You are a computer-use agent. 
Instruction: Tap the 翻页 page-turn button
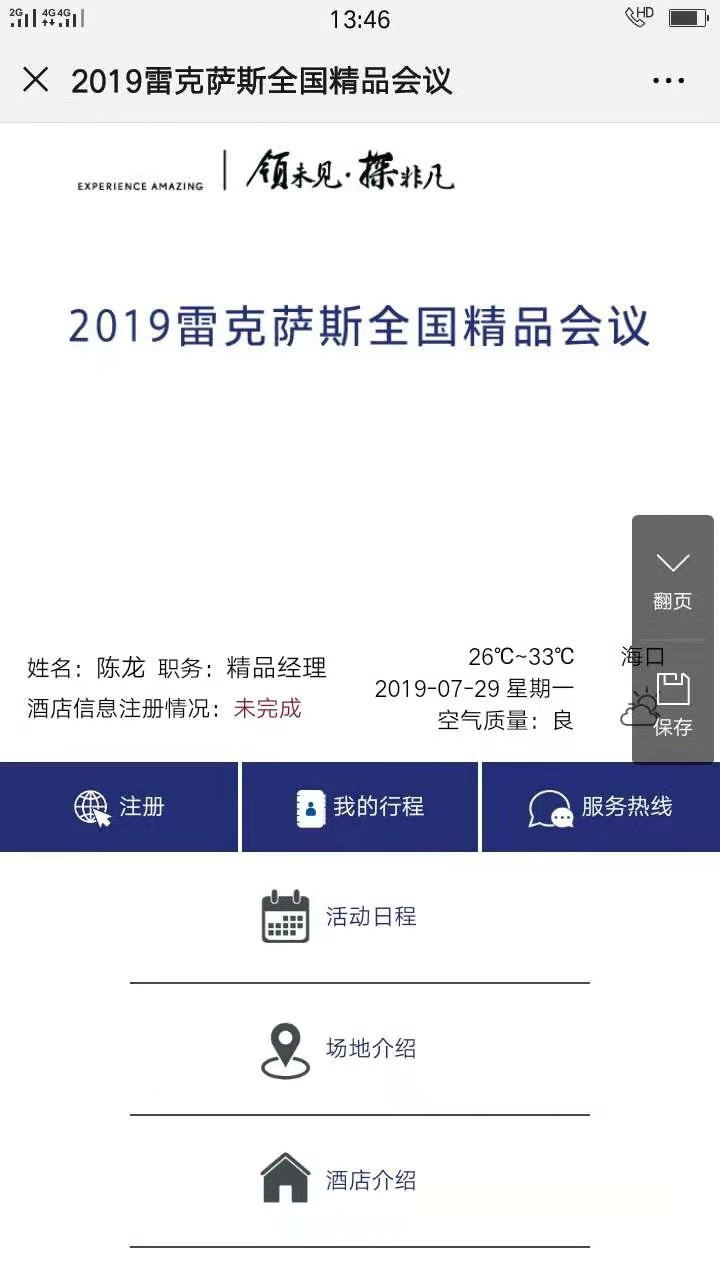672,580
